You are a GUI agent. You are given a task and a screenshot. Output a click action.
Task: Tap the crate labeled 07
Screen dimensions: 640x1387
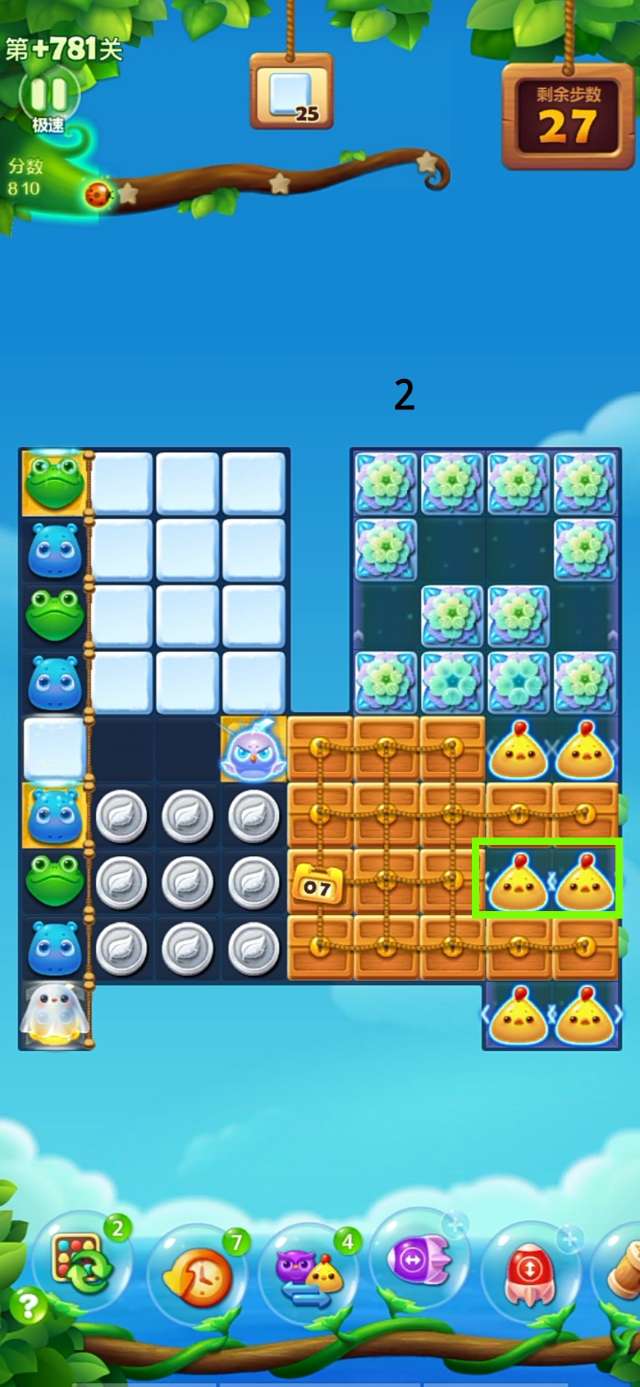[x=319, y=883]
